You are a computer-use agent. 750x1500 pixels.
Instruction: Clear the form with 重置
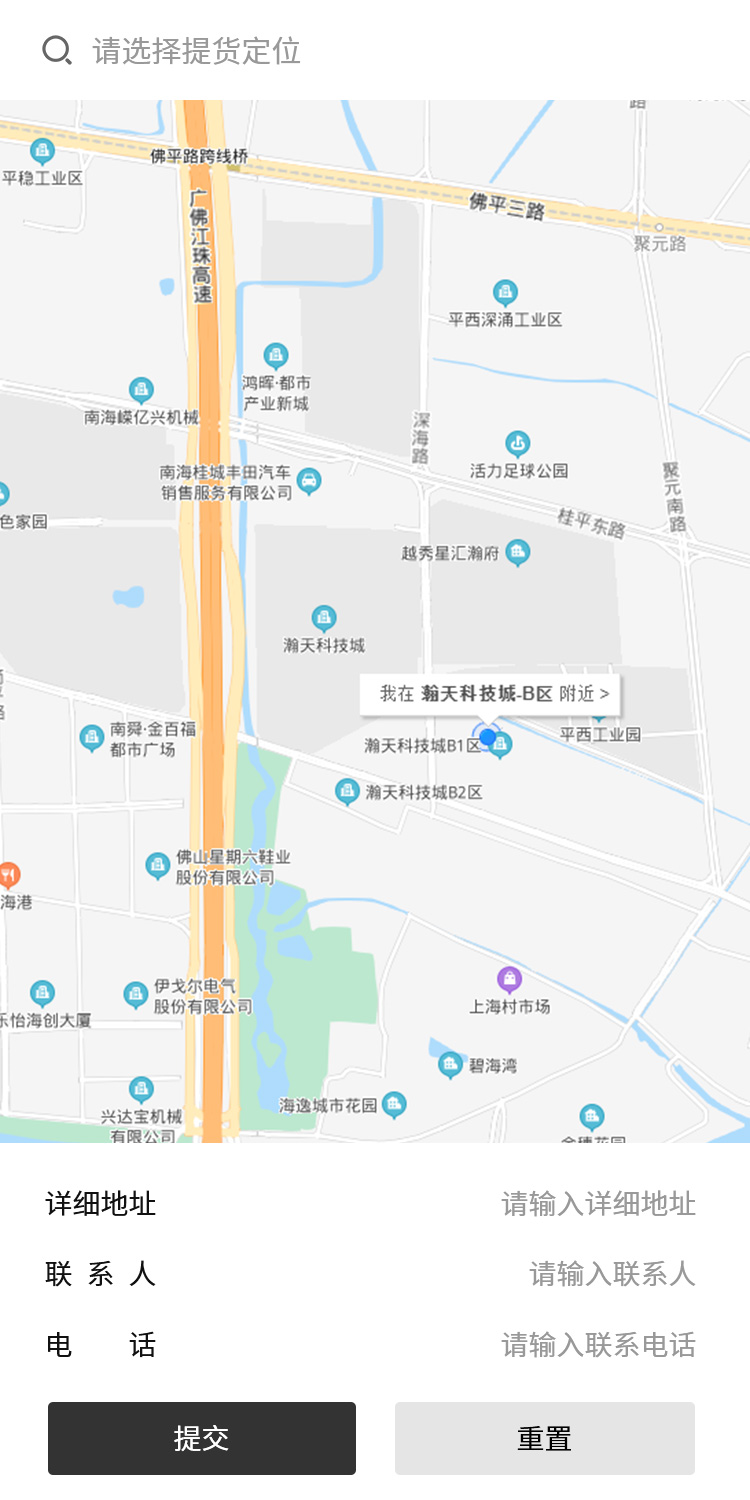click(x=544, y=1438)
